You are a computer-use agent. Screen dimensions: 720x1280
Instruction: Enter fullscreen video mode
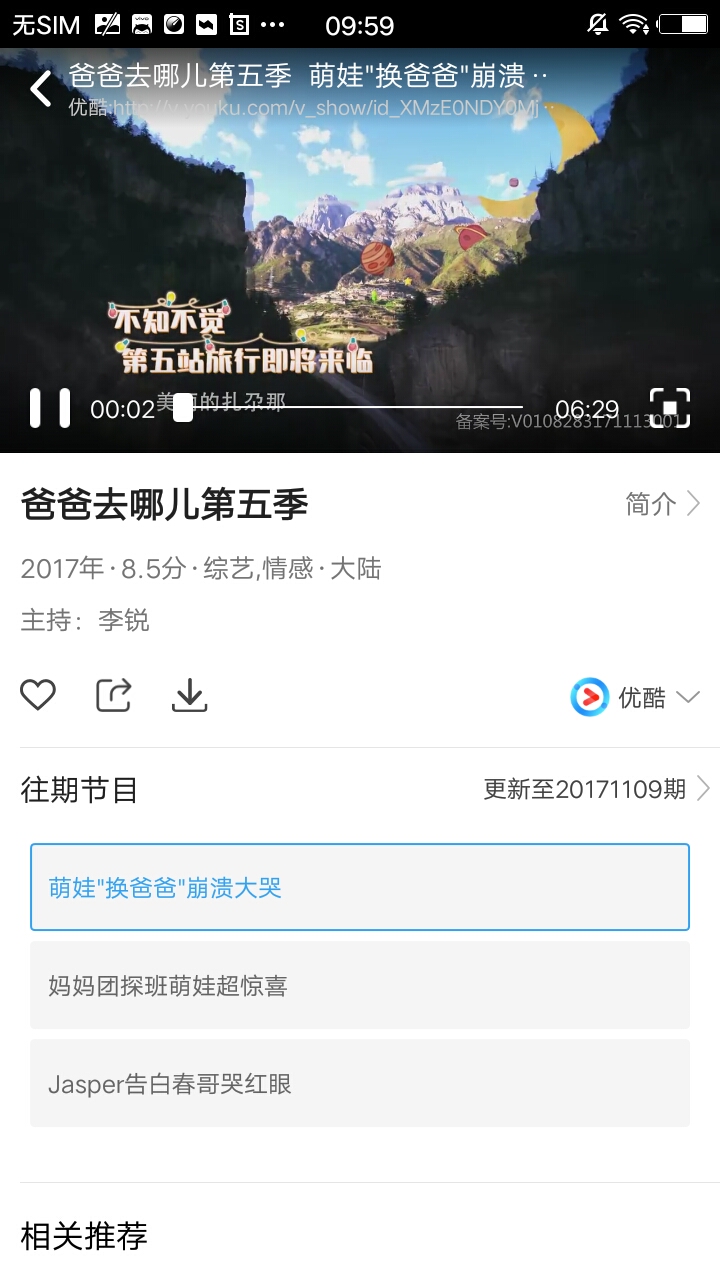click(669, 408)
